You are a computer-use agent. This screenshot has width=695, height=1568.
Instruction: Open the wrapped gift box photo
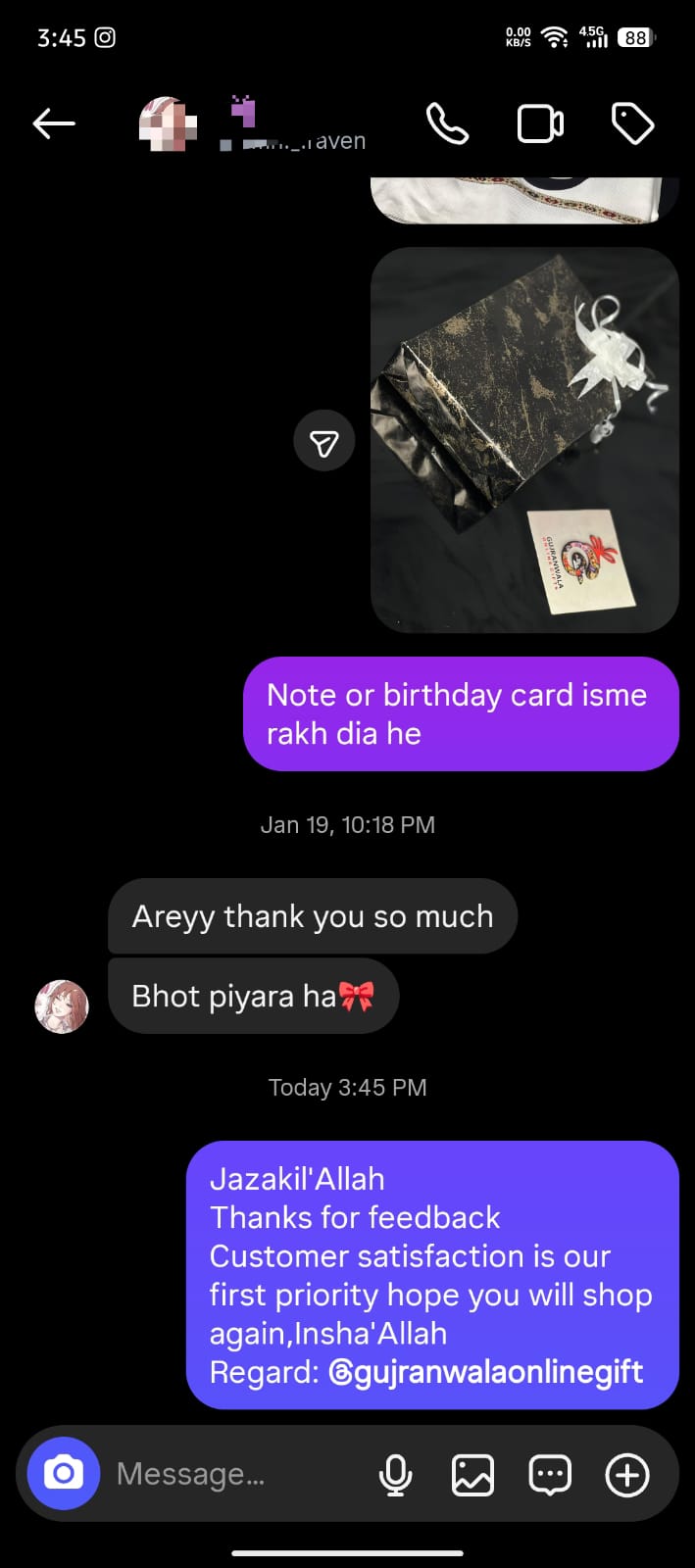[x=524, y=439]
